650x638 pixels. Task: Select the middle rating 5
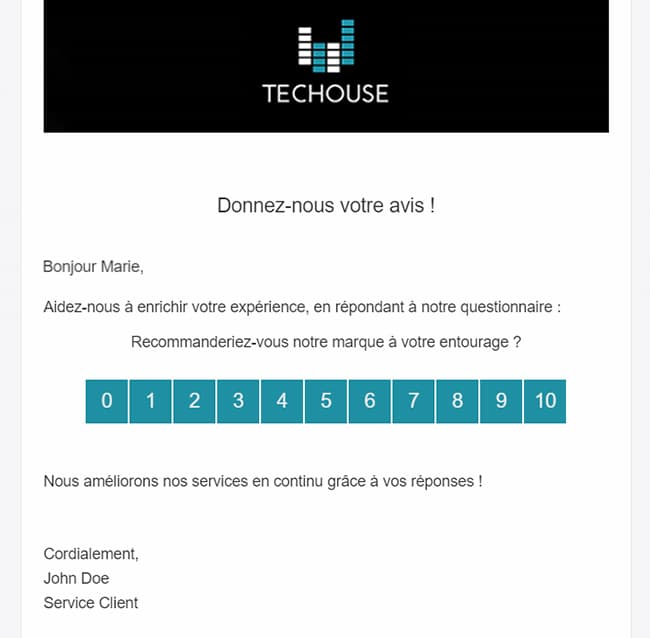click(x=326, y=401)
